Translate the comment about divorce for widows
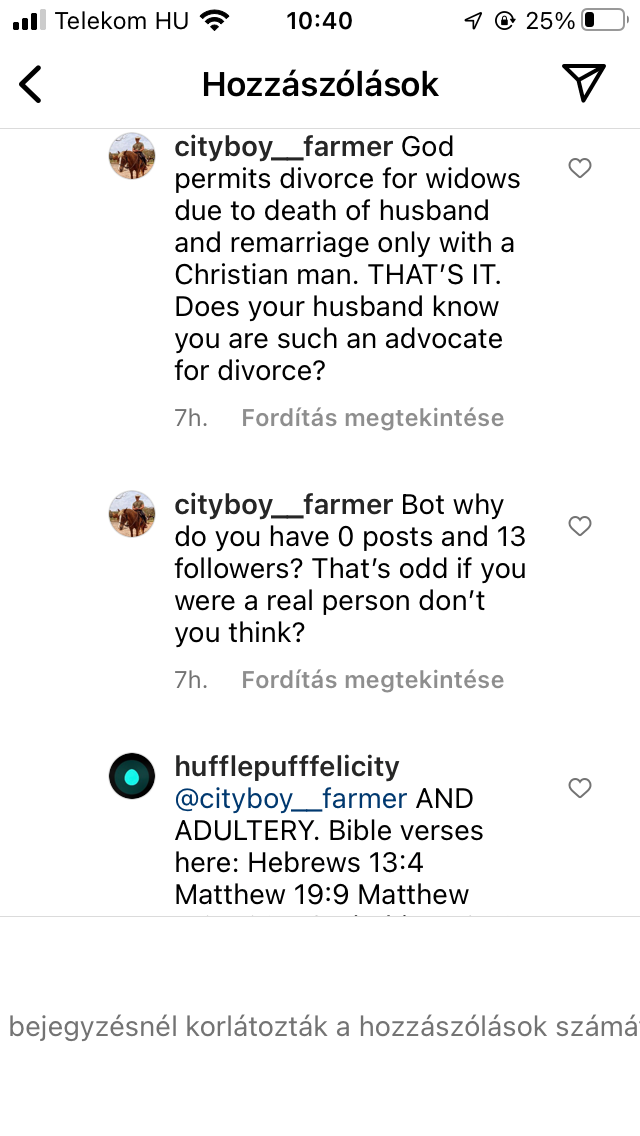640x1136 pixels. pyautogui.click(x=372, y=418)
